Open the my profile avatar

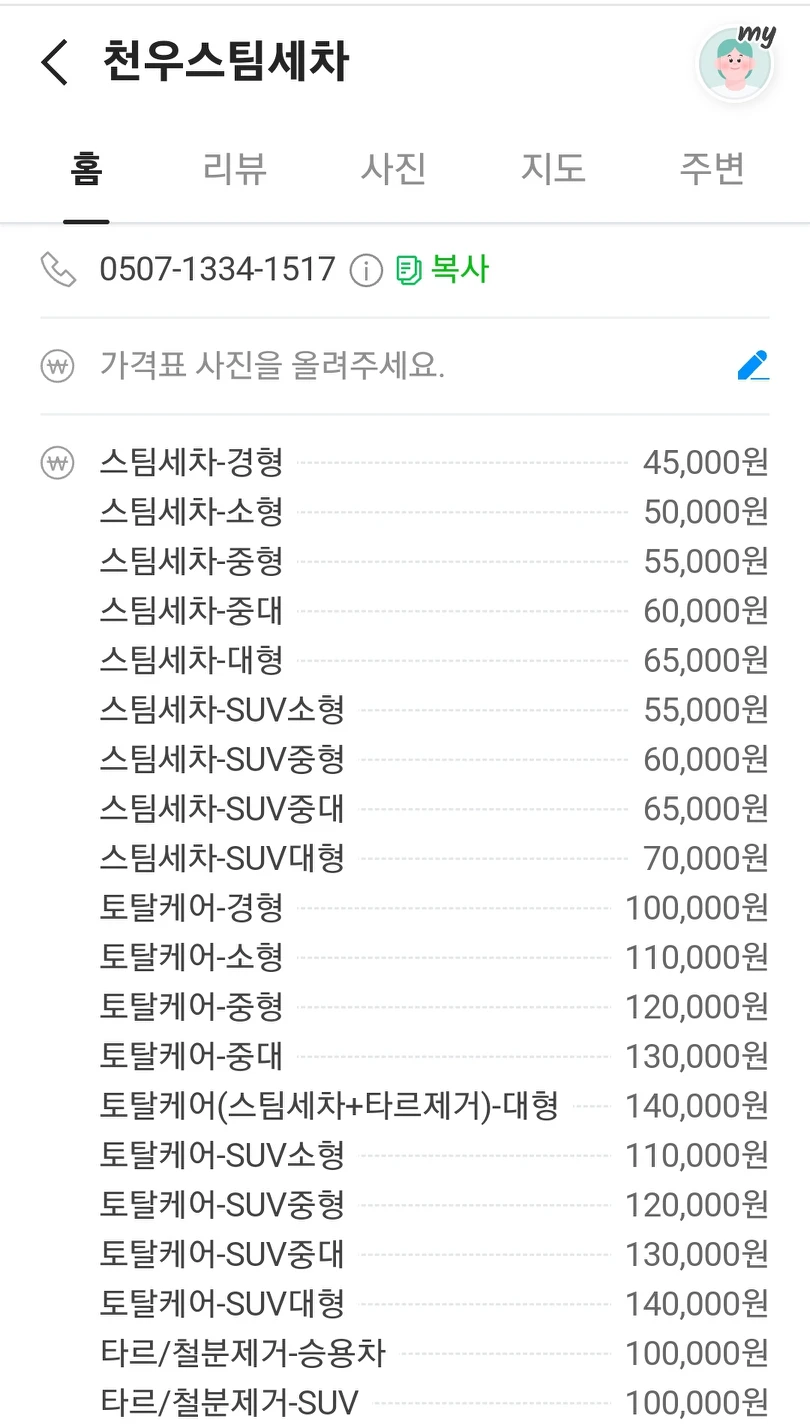click(738, 62)
